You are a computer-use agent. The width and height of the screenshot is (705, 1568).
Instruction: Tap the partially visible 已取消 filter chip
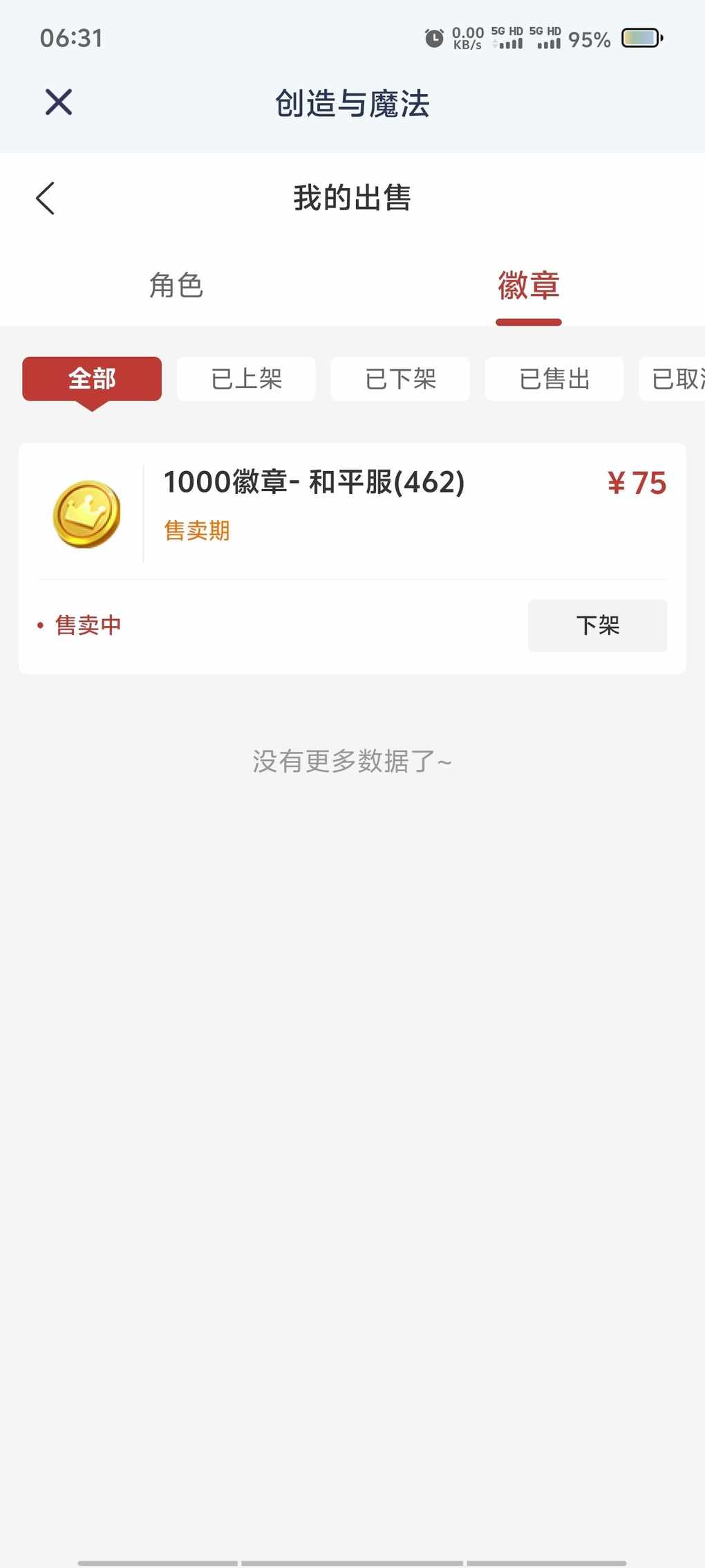(673, 379)
